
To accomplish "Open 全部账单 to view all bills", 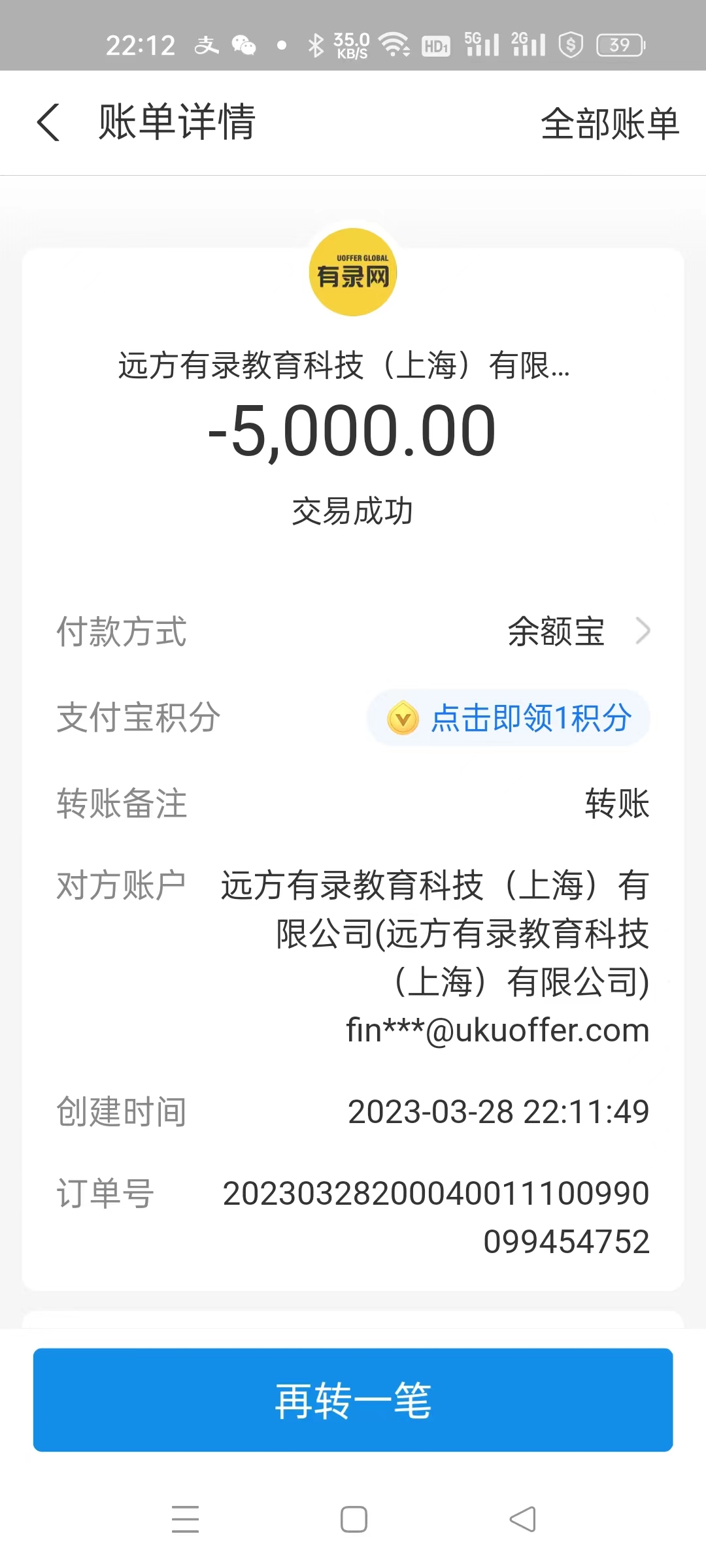I will [609, 123].
